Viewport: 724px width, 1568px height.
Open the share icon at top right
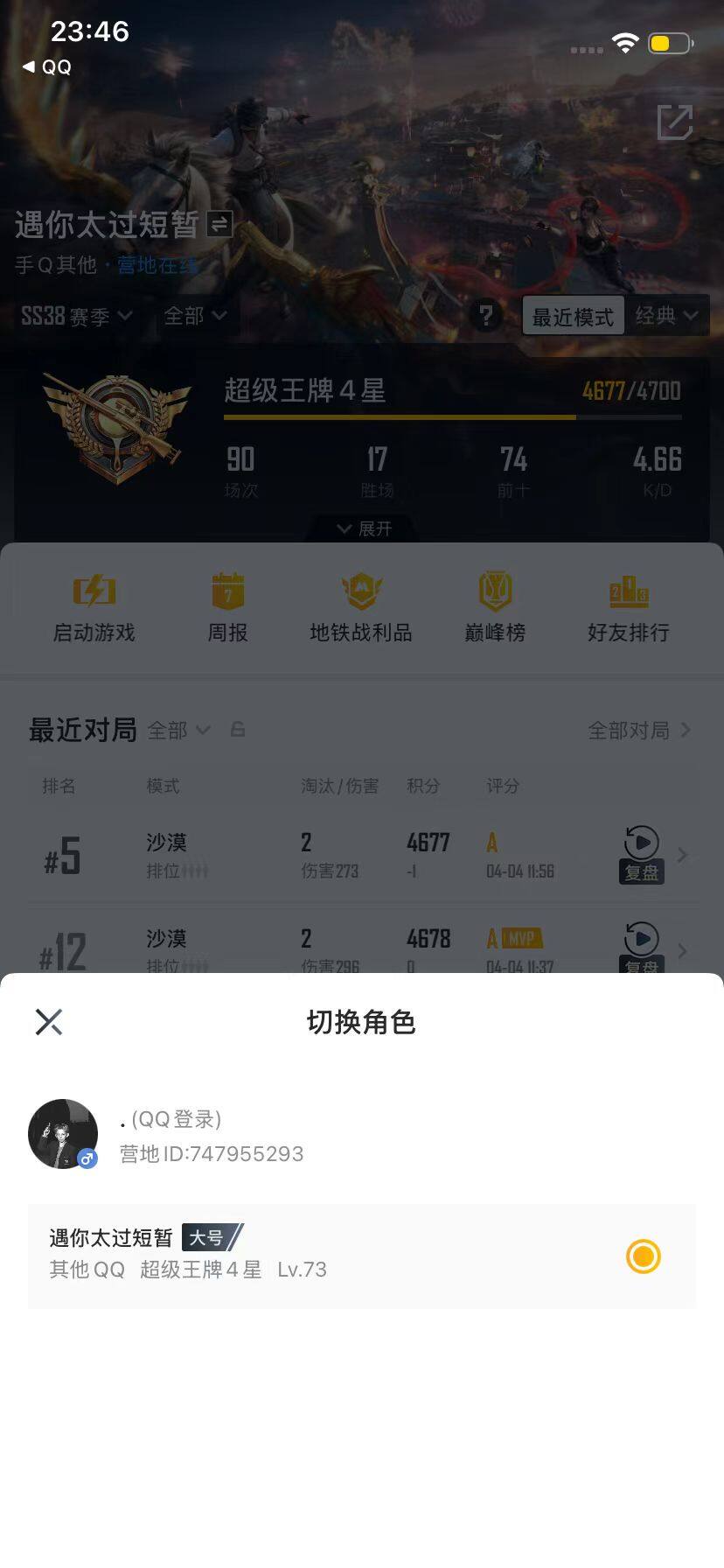pos(674,124)
